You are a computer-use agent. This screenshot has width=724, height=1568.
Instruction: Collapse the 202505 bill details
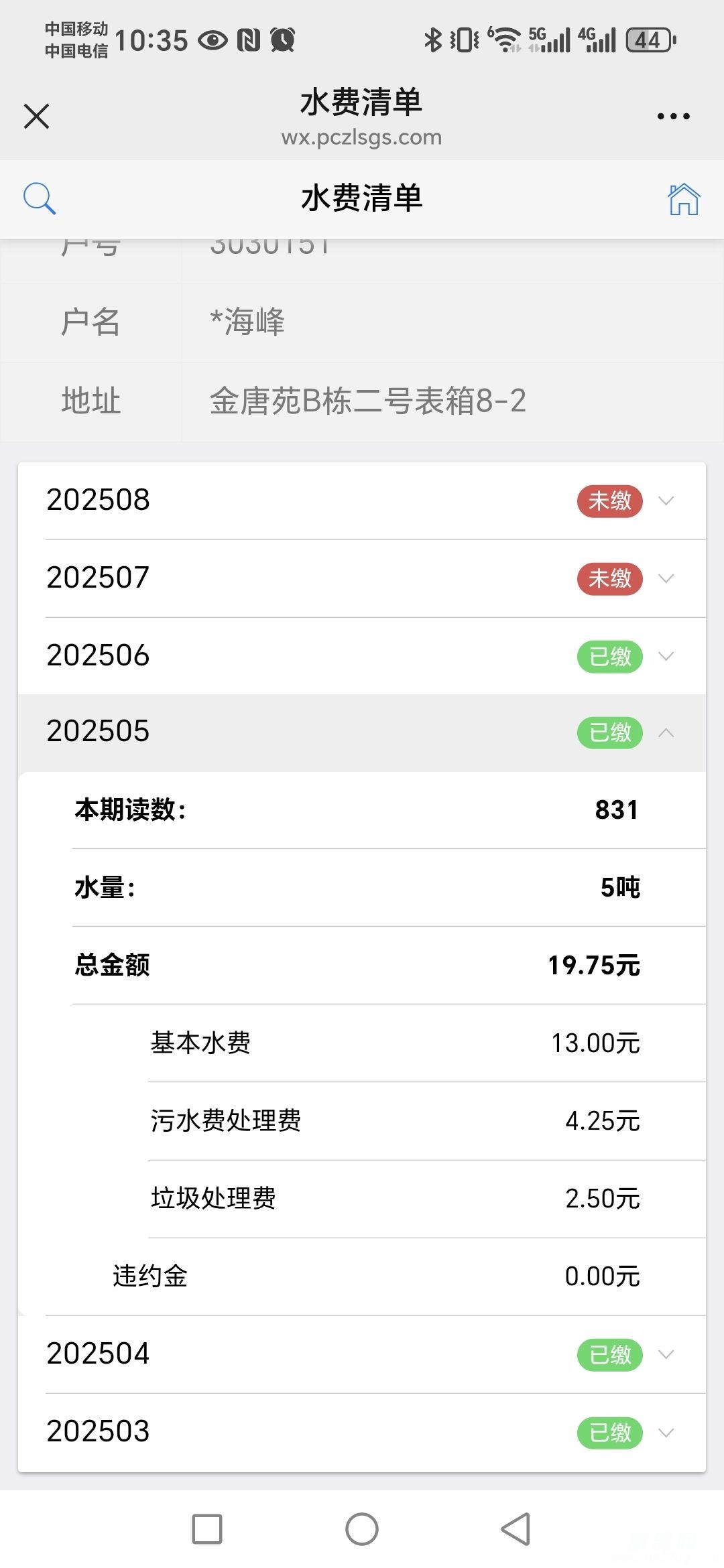coord(362,732)
